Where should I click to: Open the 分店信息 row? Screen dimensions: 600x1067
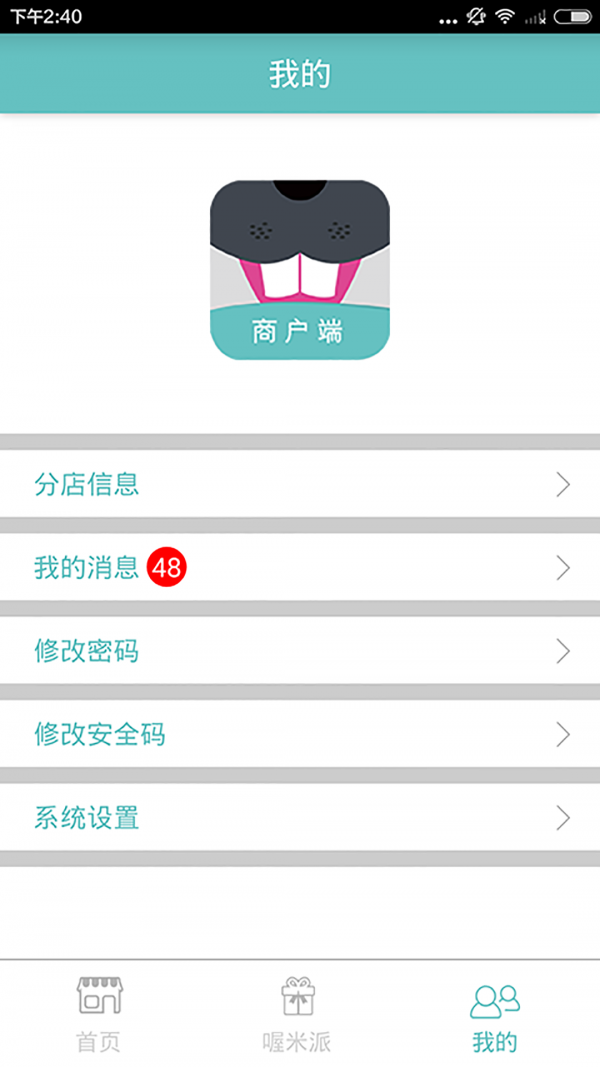[x=300, y=485]
